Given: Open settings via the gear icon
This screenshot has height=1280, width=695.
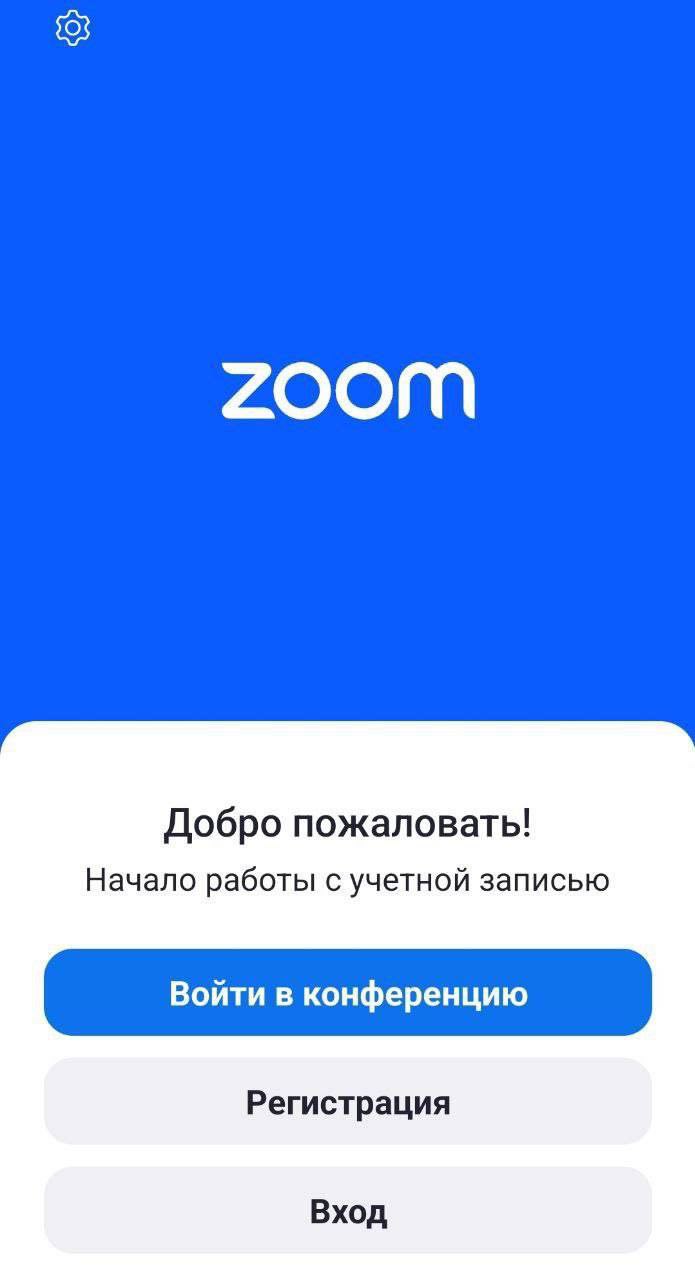Looking at the screenshot, I should 72,28.
